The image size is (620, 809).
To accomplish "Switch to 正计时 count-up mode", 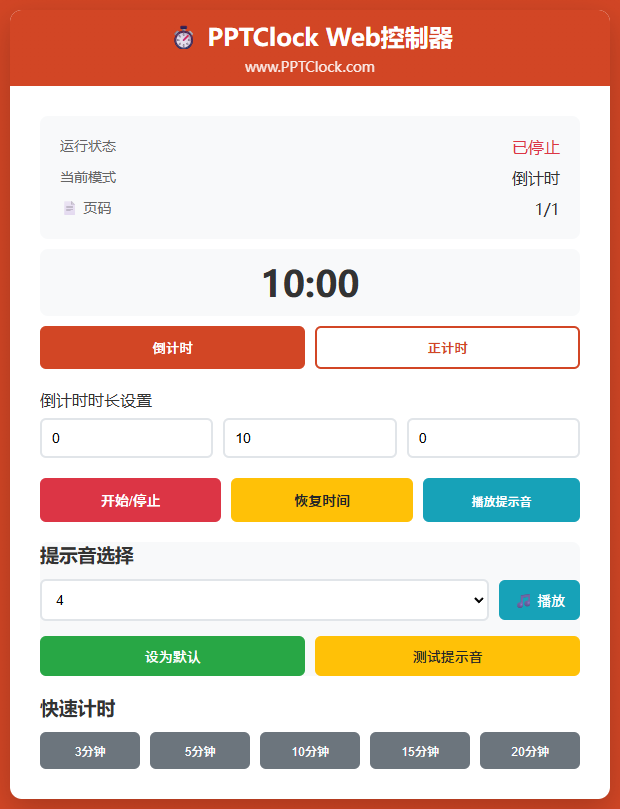I will [x=447, y=348].
